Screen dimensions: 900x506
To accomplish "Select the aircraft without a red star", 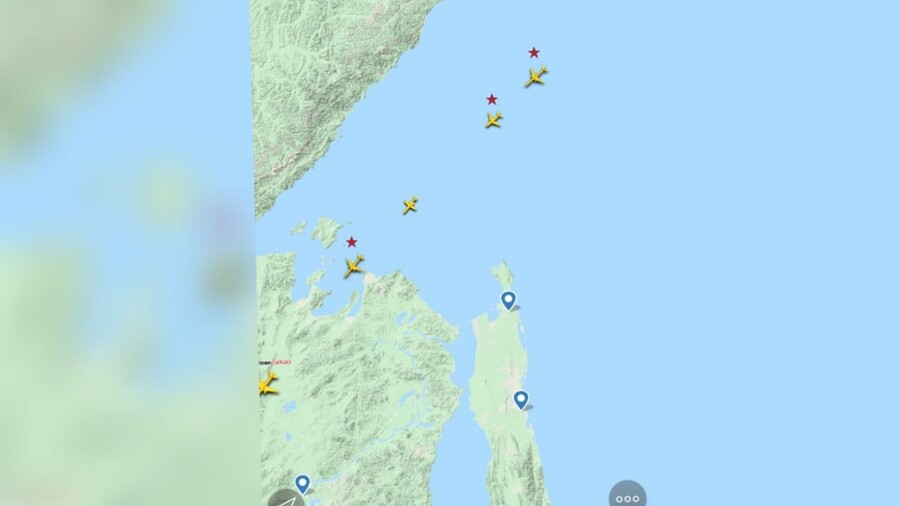I will tap(410, 206).
